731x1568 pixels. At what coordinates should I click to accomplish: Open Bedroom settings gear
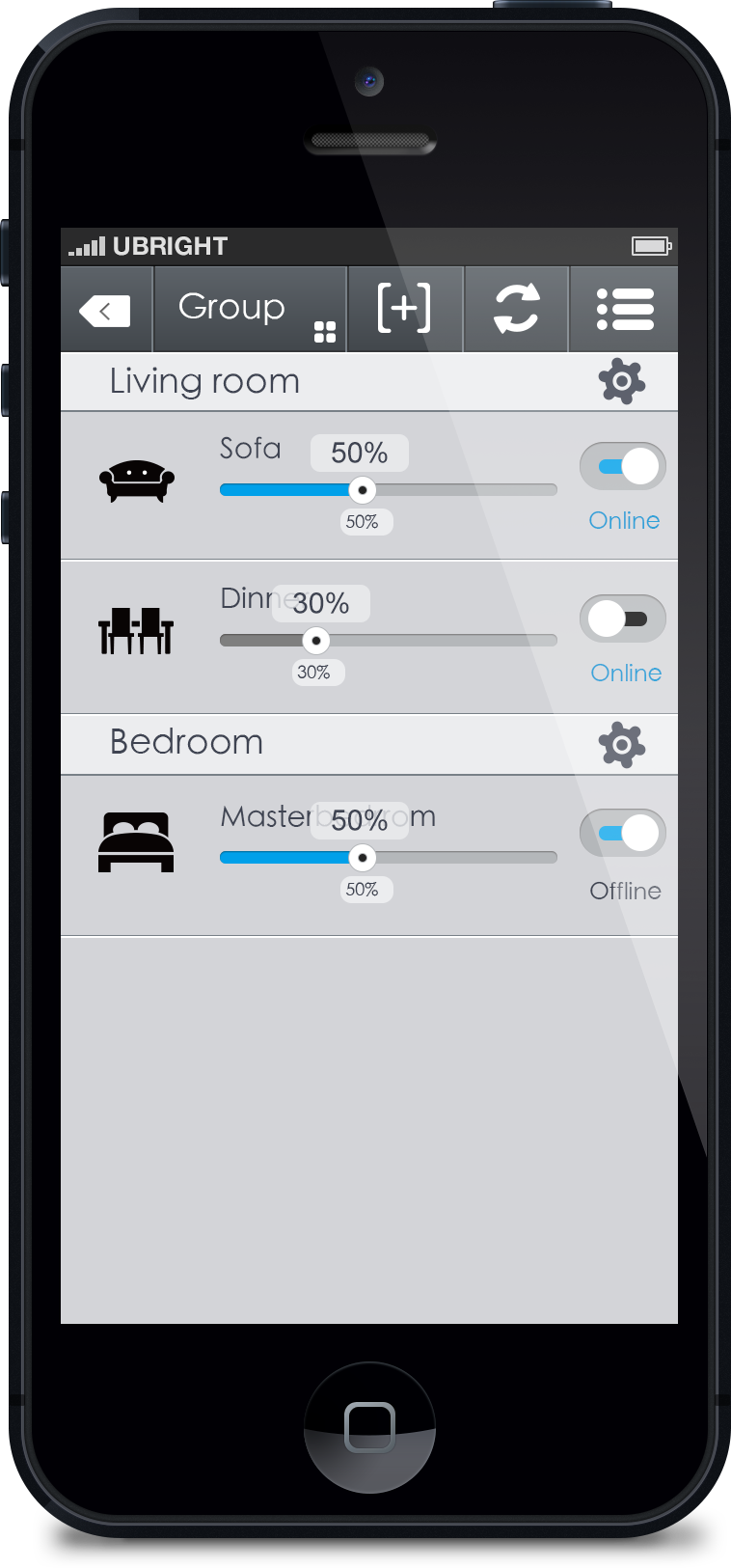[x=622, y=745]
